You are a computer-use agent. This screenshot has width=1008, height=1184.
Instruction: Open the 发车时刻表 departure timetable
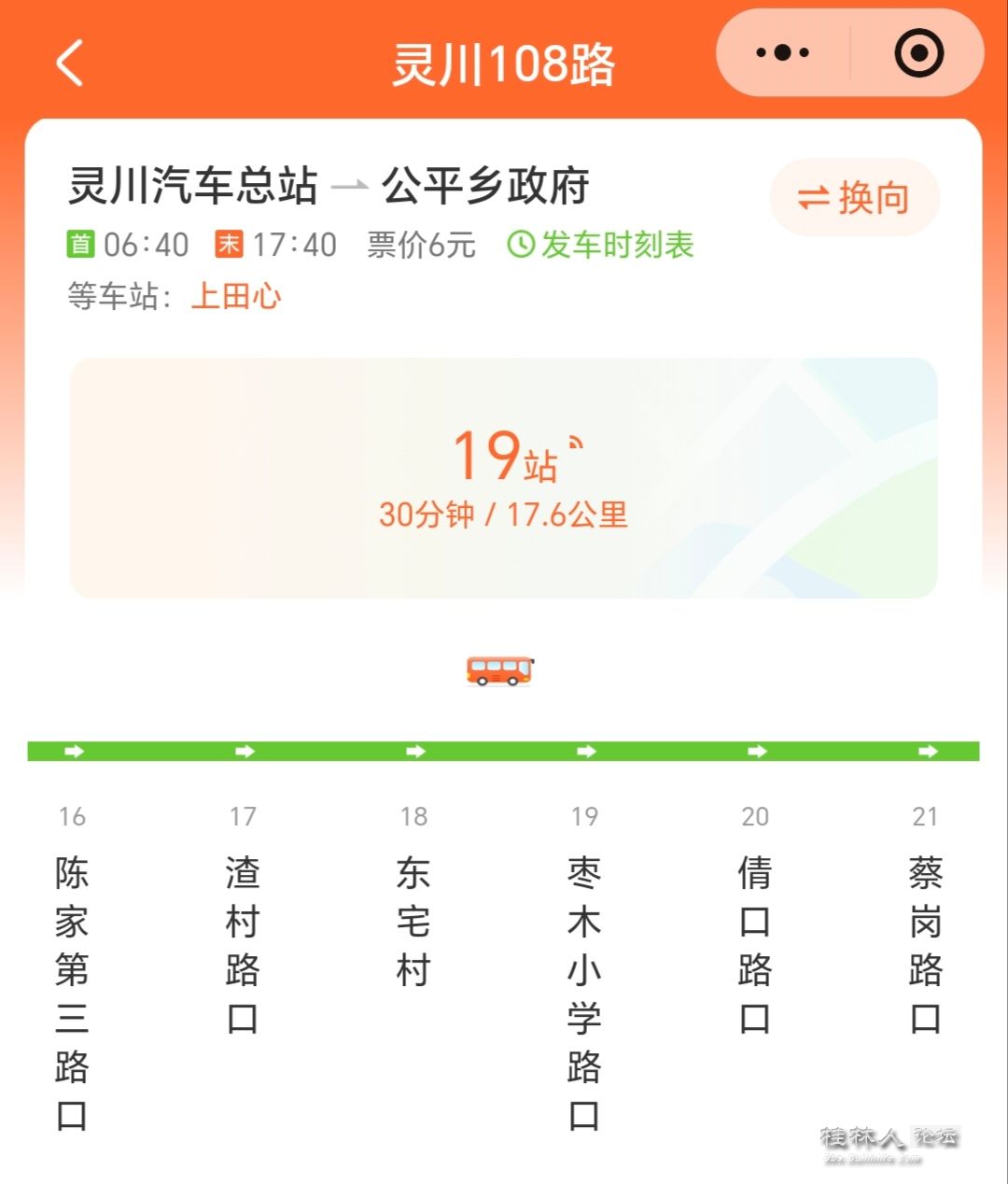601,246
